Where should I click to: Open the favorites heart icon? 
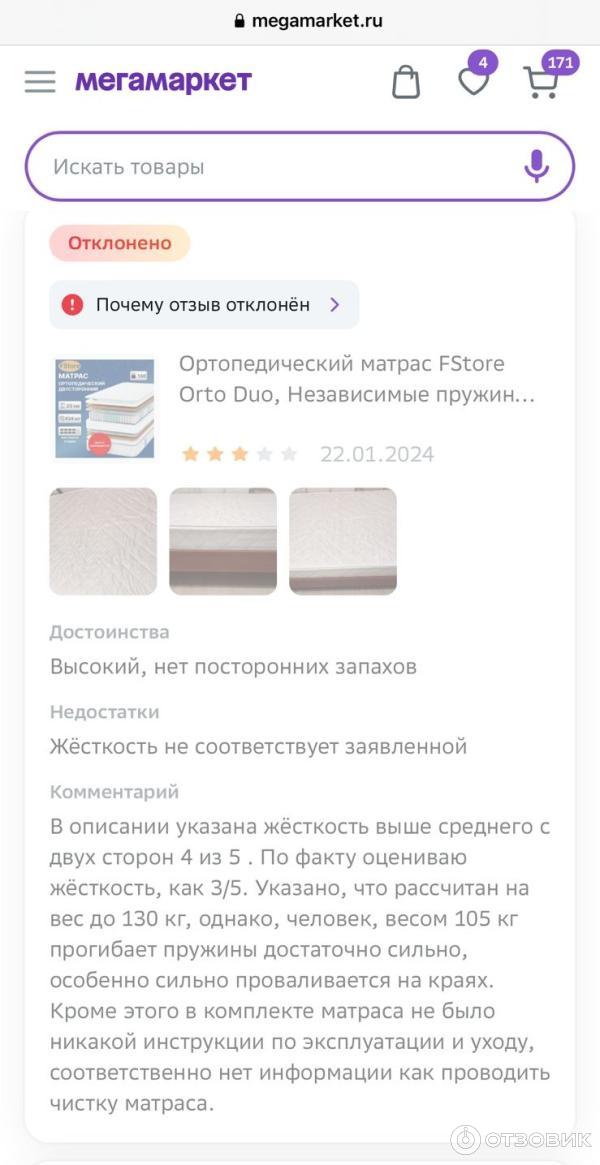point(474,82)
